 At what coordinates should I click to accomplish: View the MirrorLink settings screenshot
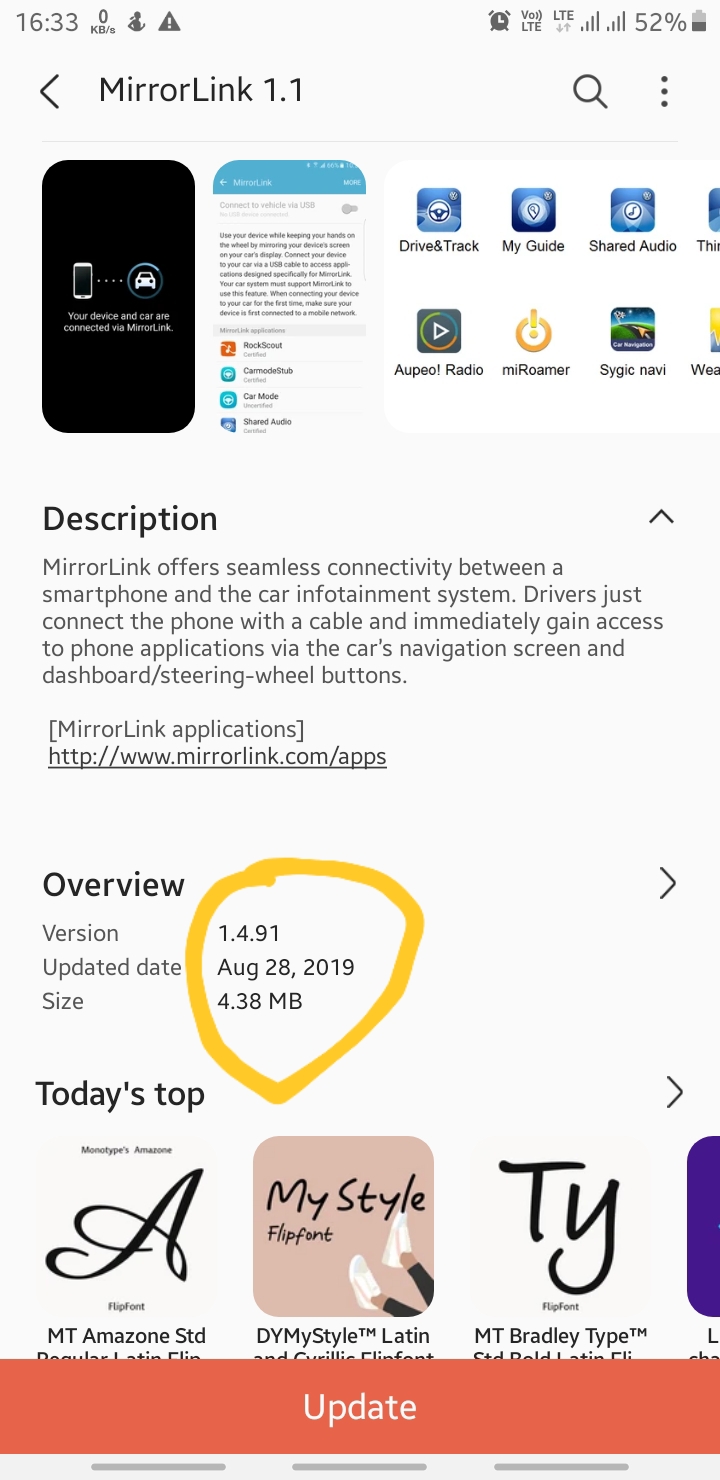pyautogui.click(x=289, y=296)
